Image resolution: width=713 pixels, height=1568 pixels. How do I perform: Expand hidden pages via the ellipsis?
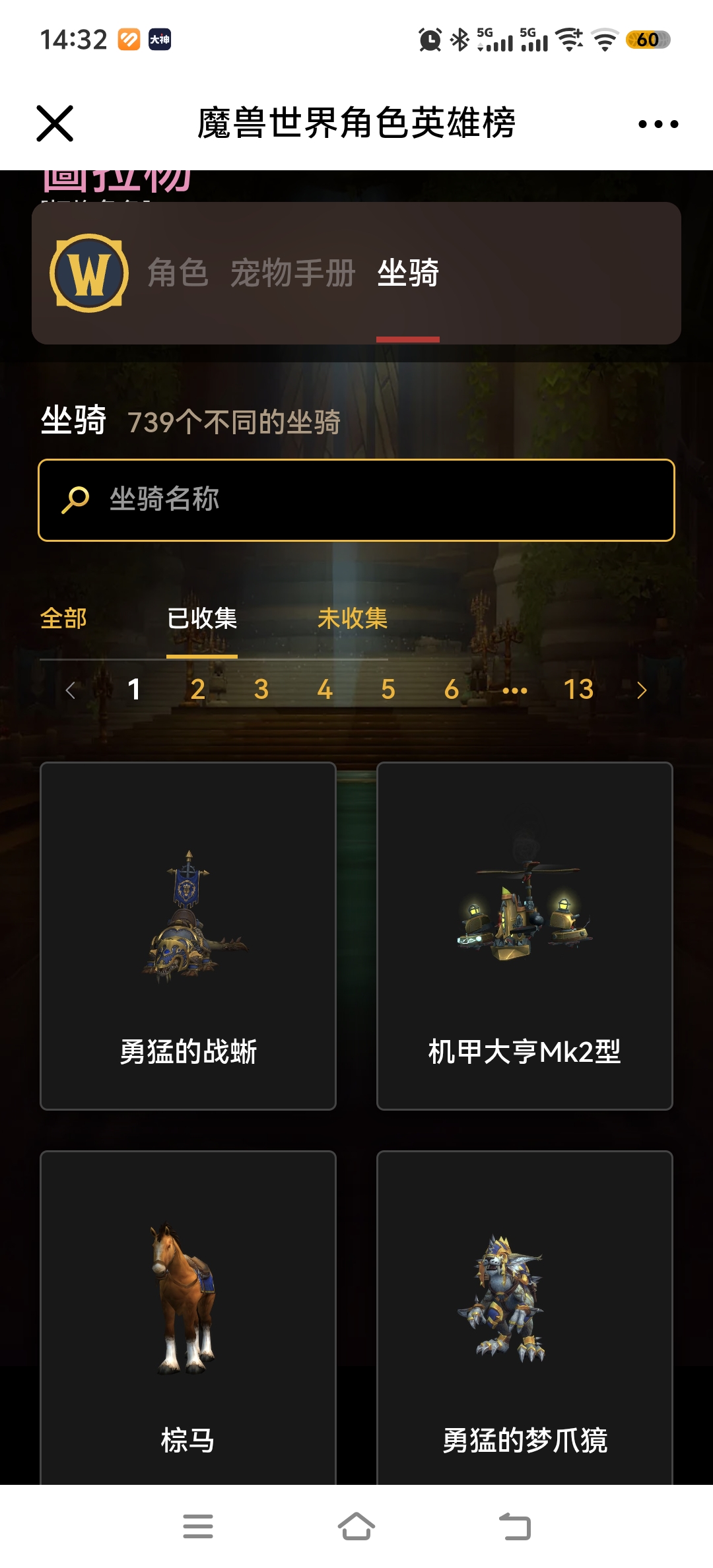pyautogui.click(x=516, y=690)
